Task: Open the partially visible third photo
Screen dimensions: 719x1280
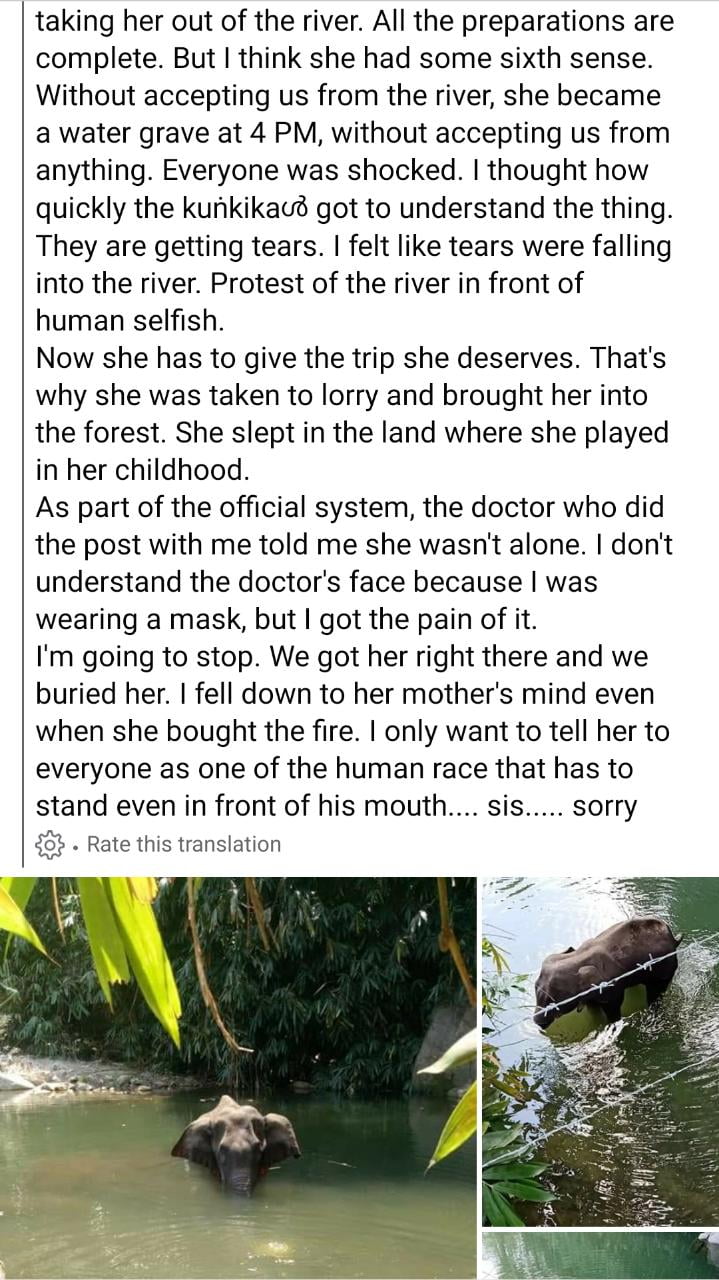Action: point(600,1257)
